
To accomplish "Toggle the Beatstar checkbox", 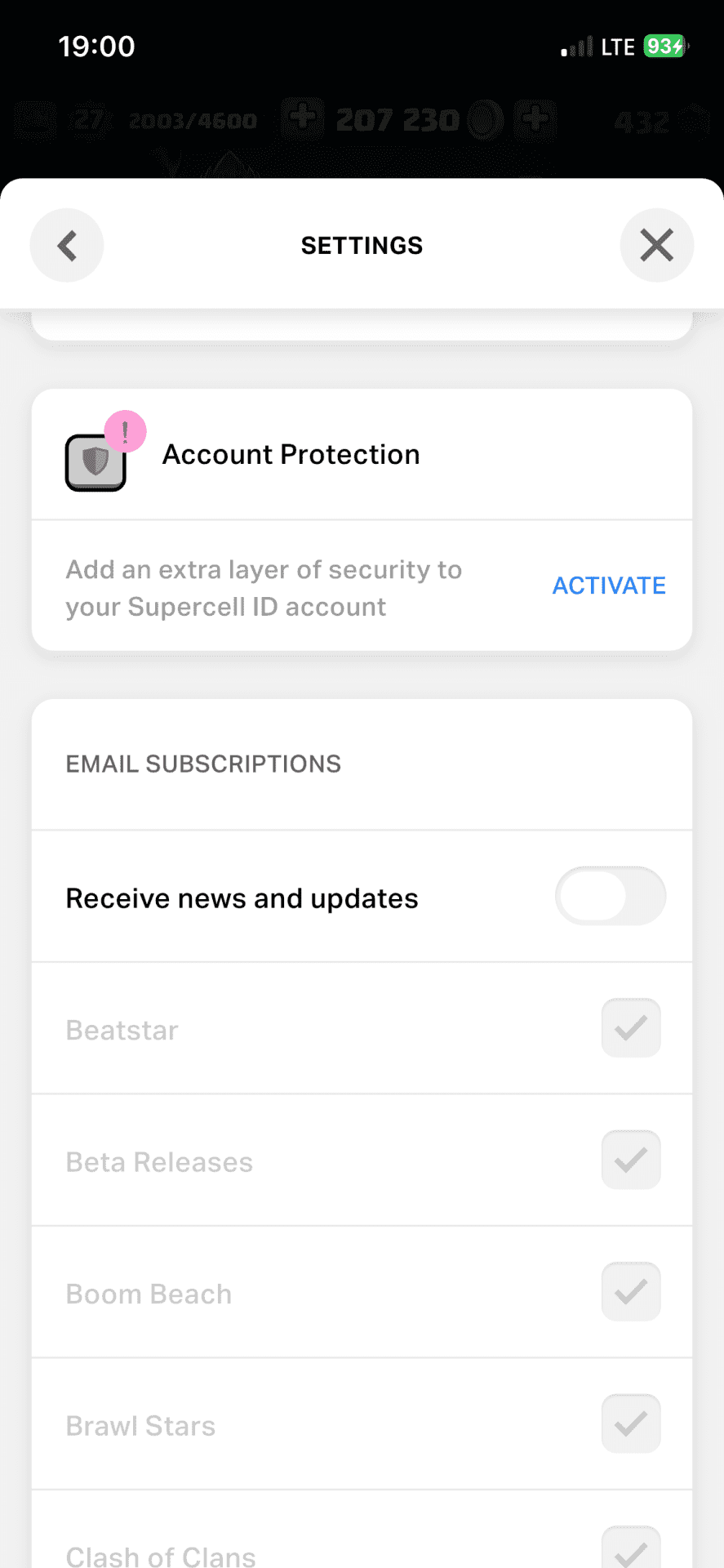I will [x=631, y=1028].
